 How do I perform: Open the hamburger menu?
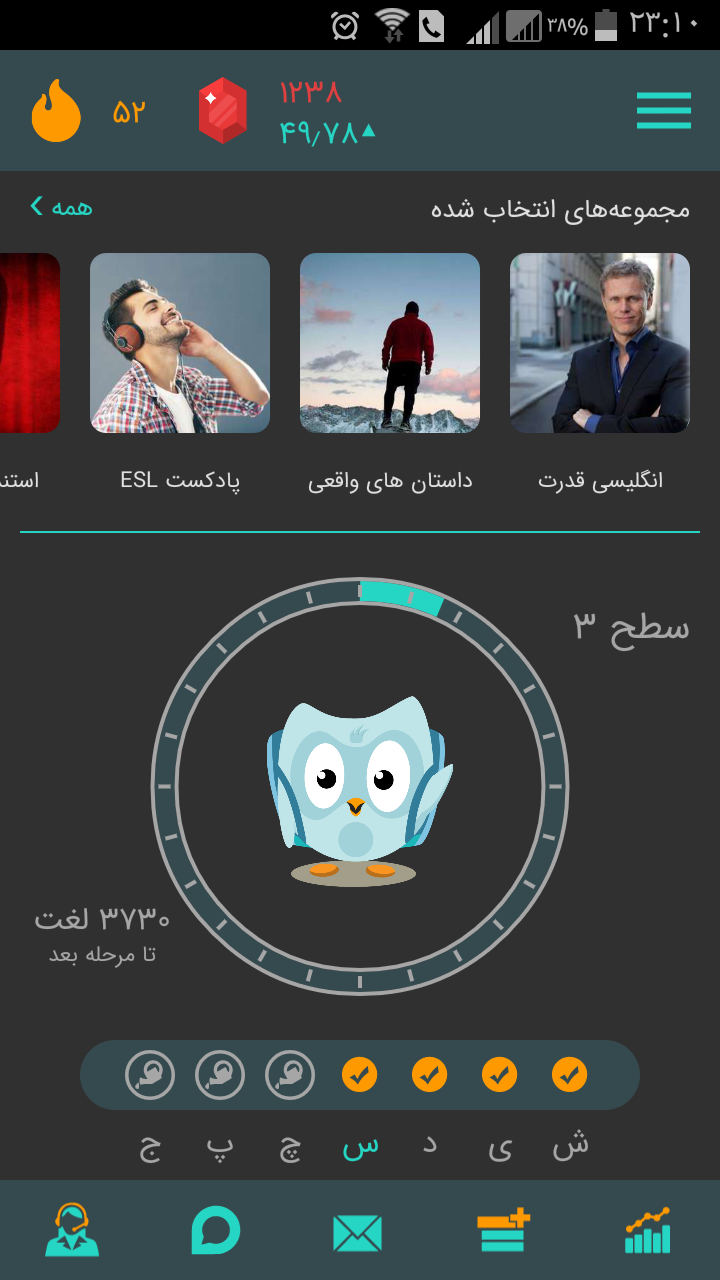pos(663,110)
